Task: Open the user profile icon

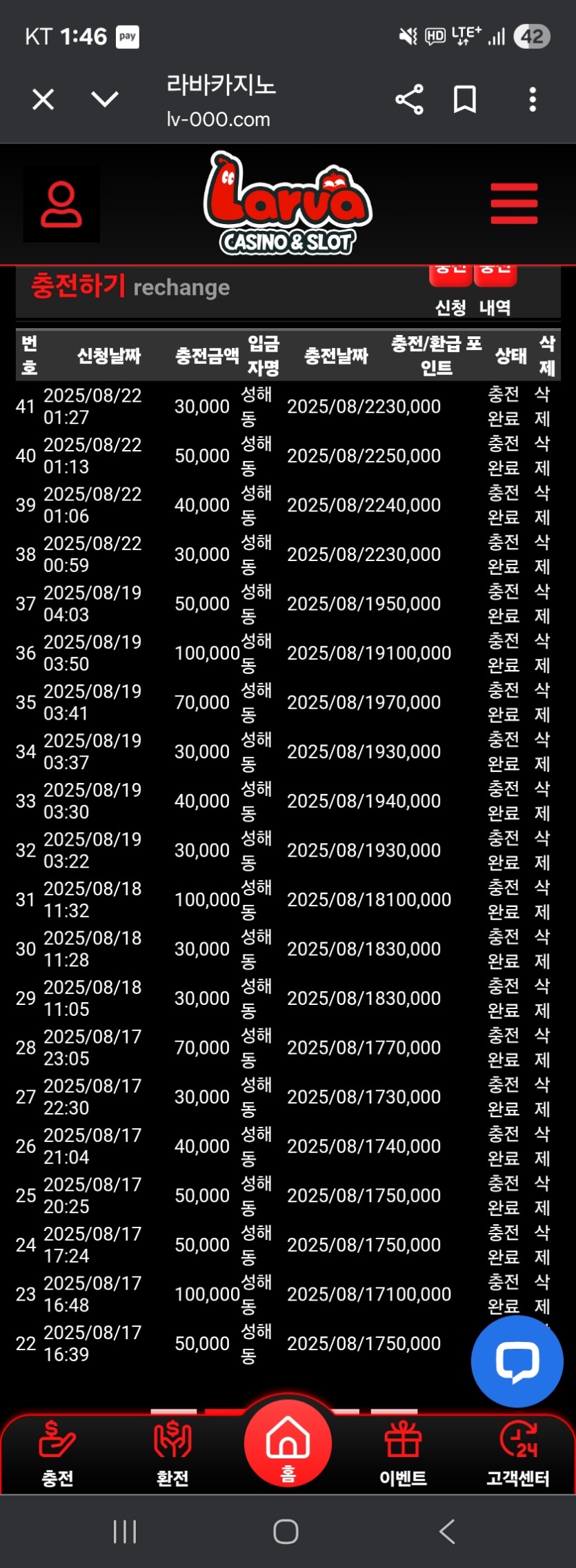Action: click(61, 205)
